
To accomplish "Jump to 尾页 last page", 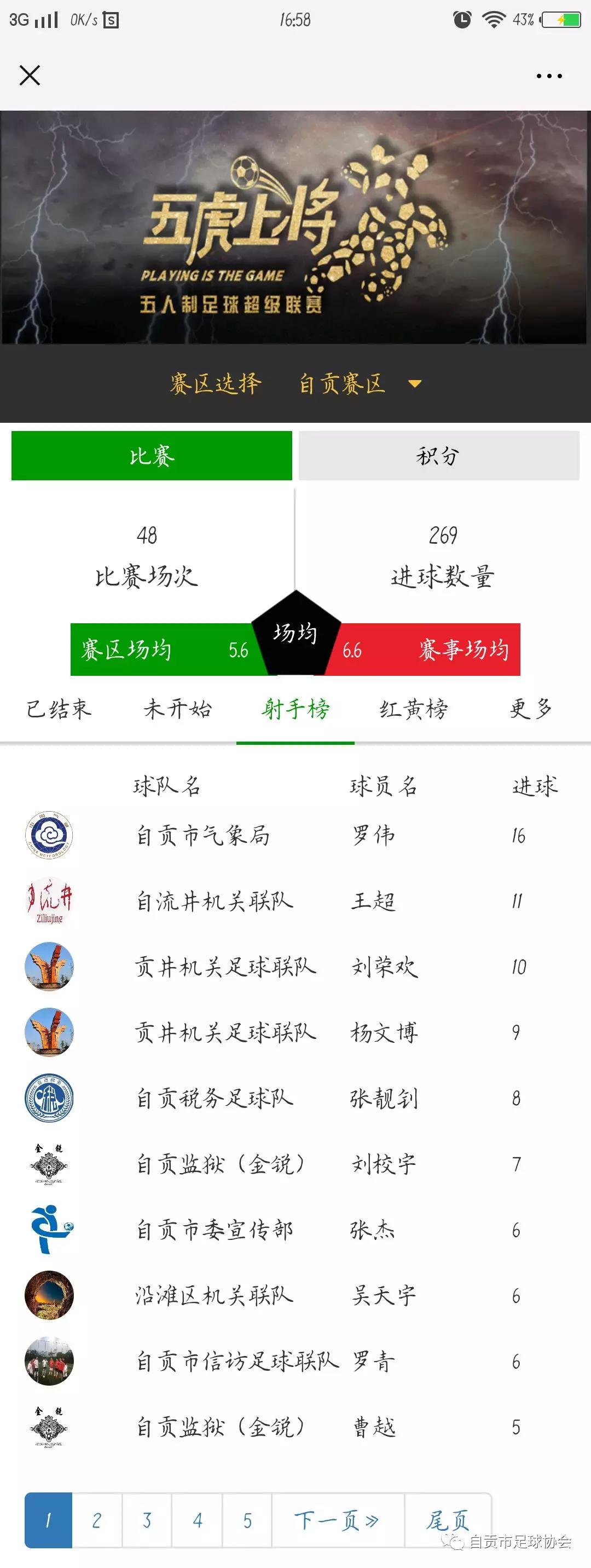I will 448,1520.
